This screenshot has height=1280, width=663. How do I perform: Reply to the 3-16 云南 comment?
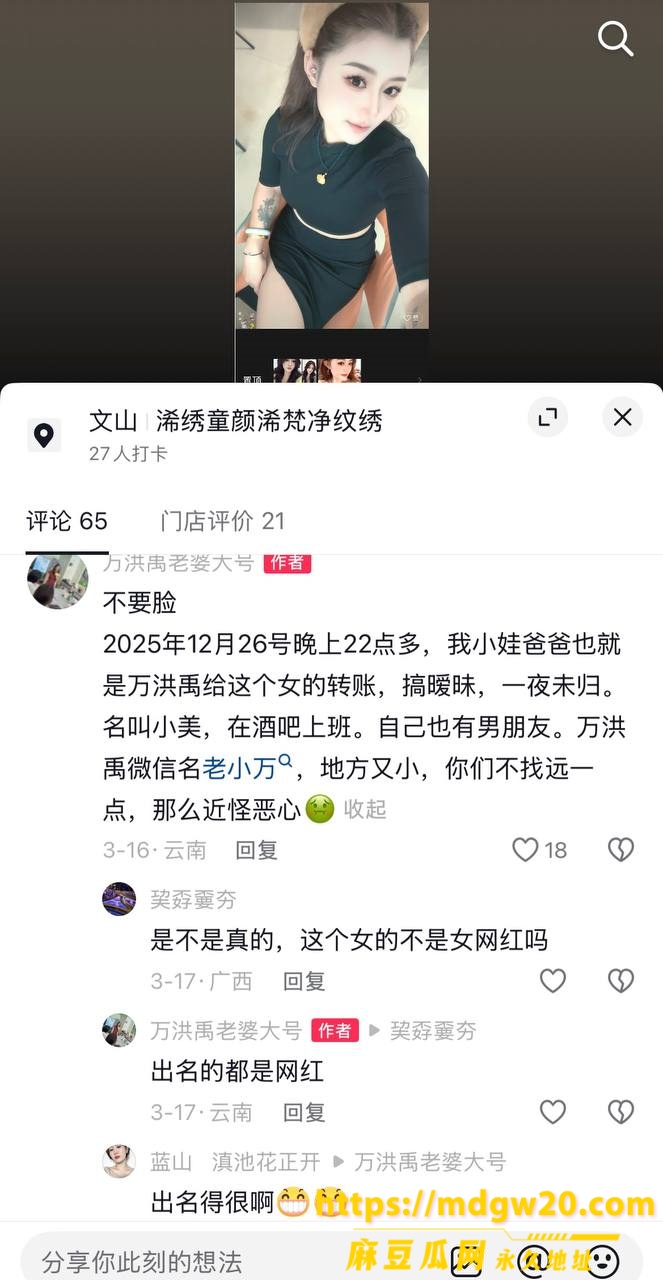coord(257,850)
